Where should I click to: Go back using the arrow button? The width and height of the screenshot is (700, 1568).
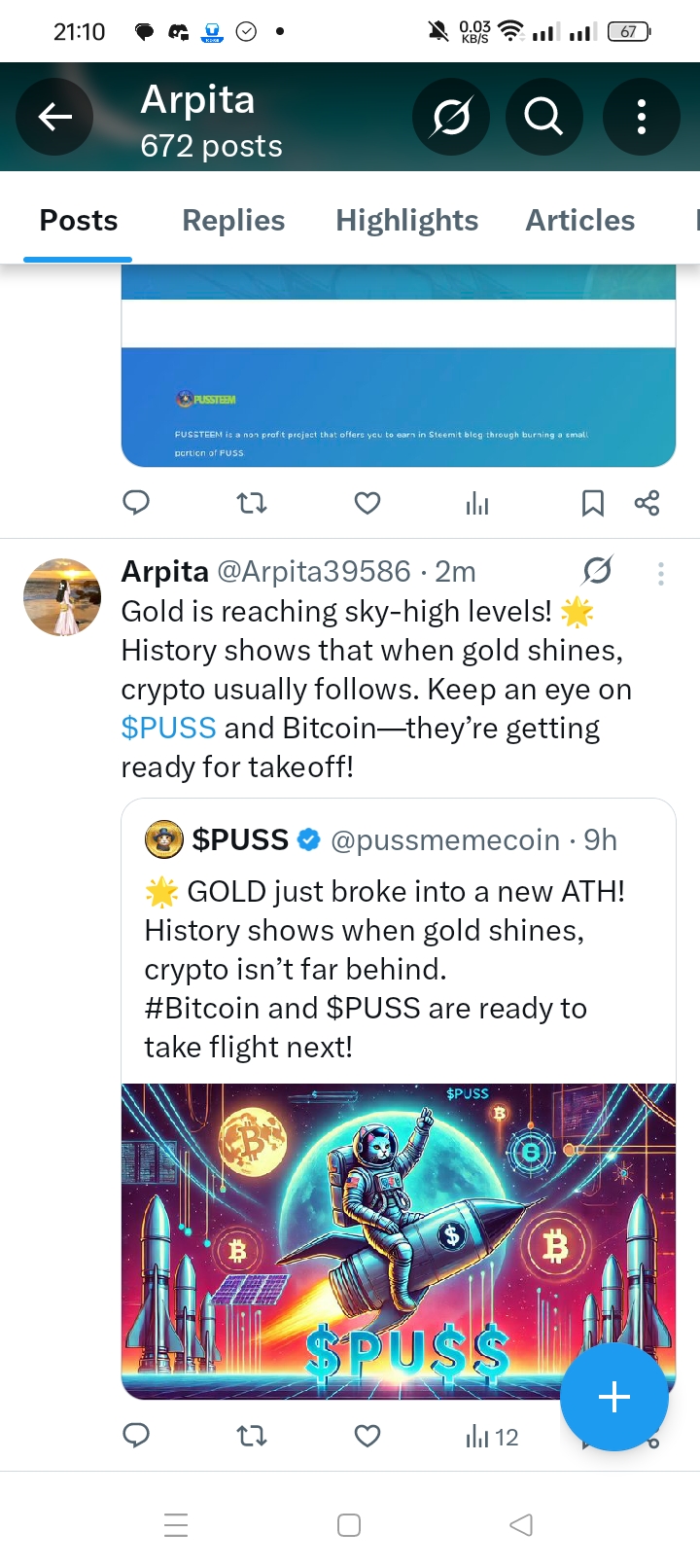[54, 118]
